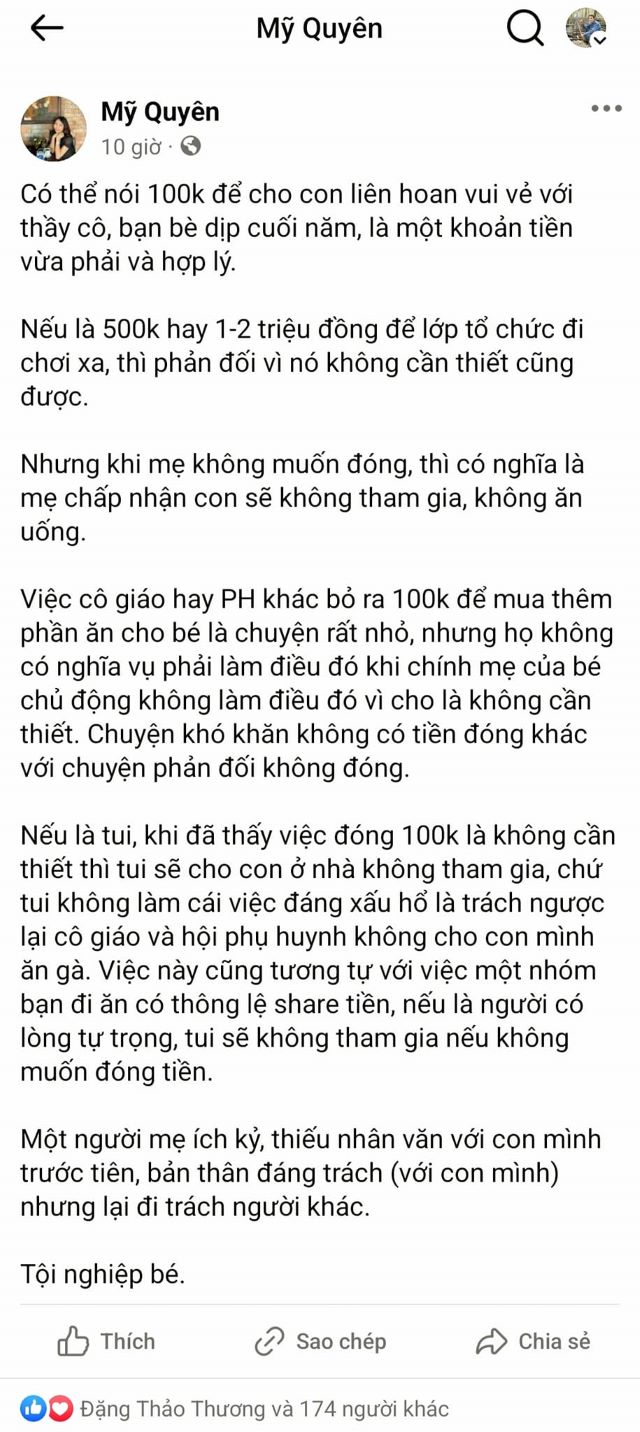This screenshot has height=1432, width=640.
Task: Open search from the top bar
Action: 524,28
